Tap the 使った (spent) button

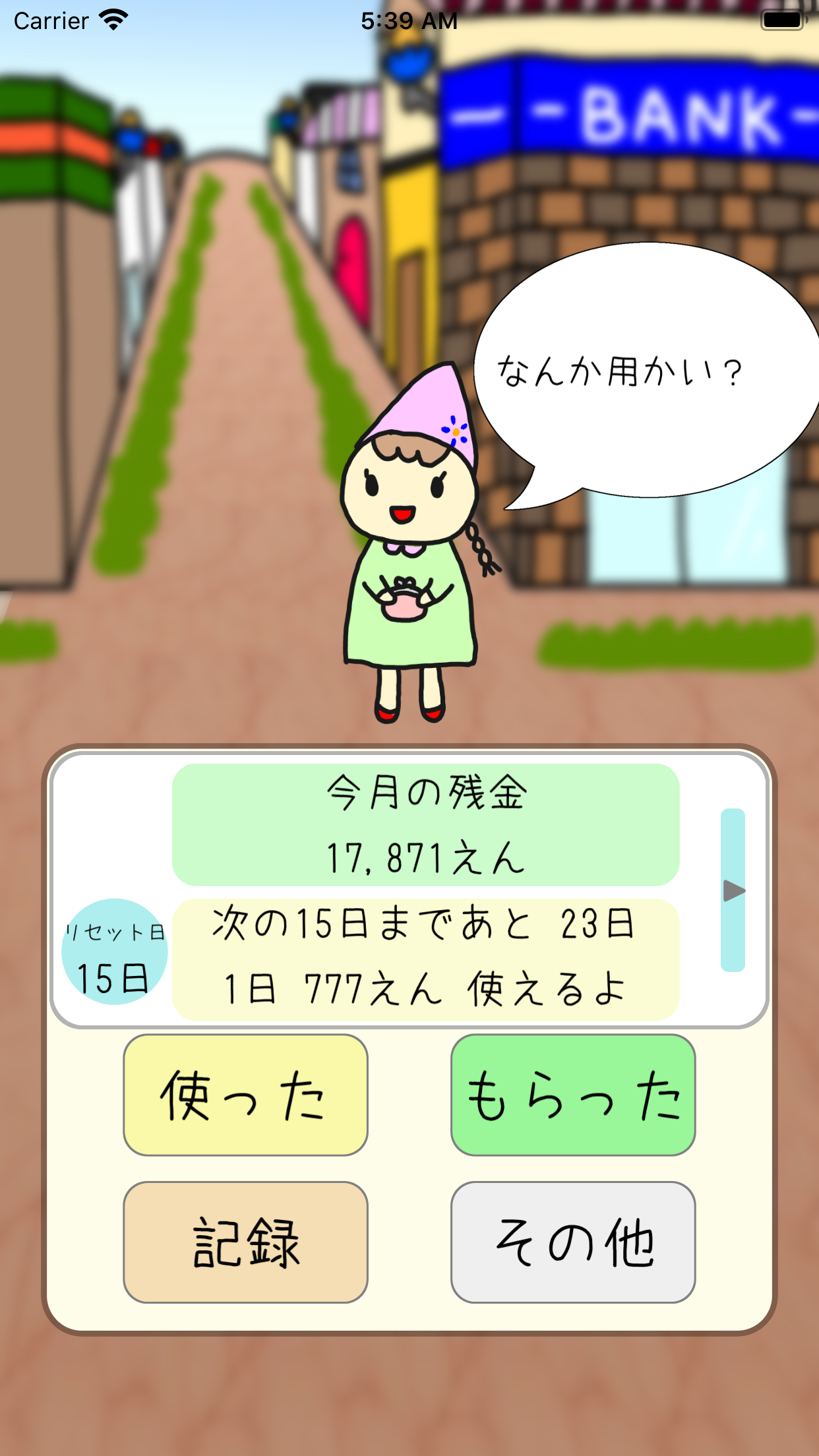pos(245,1095)
